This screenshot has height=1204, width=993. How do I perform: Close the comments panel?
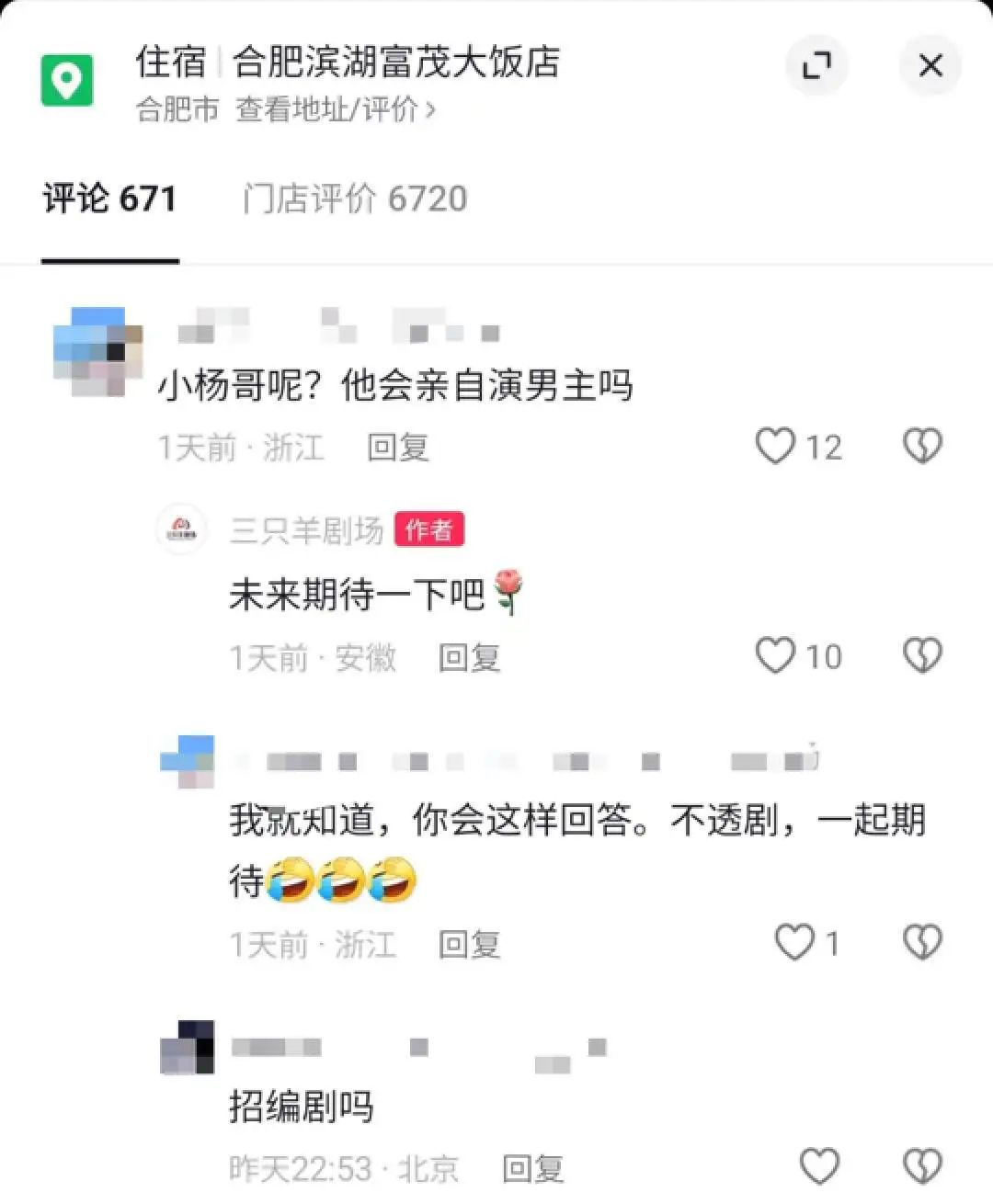(x=930, y=65)
